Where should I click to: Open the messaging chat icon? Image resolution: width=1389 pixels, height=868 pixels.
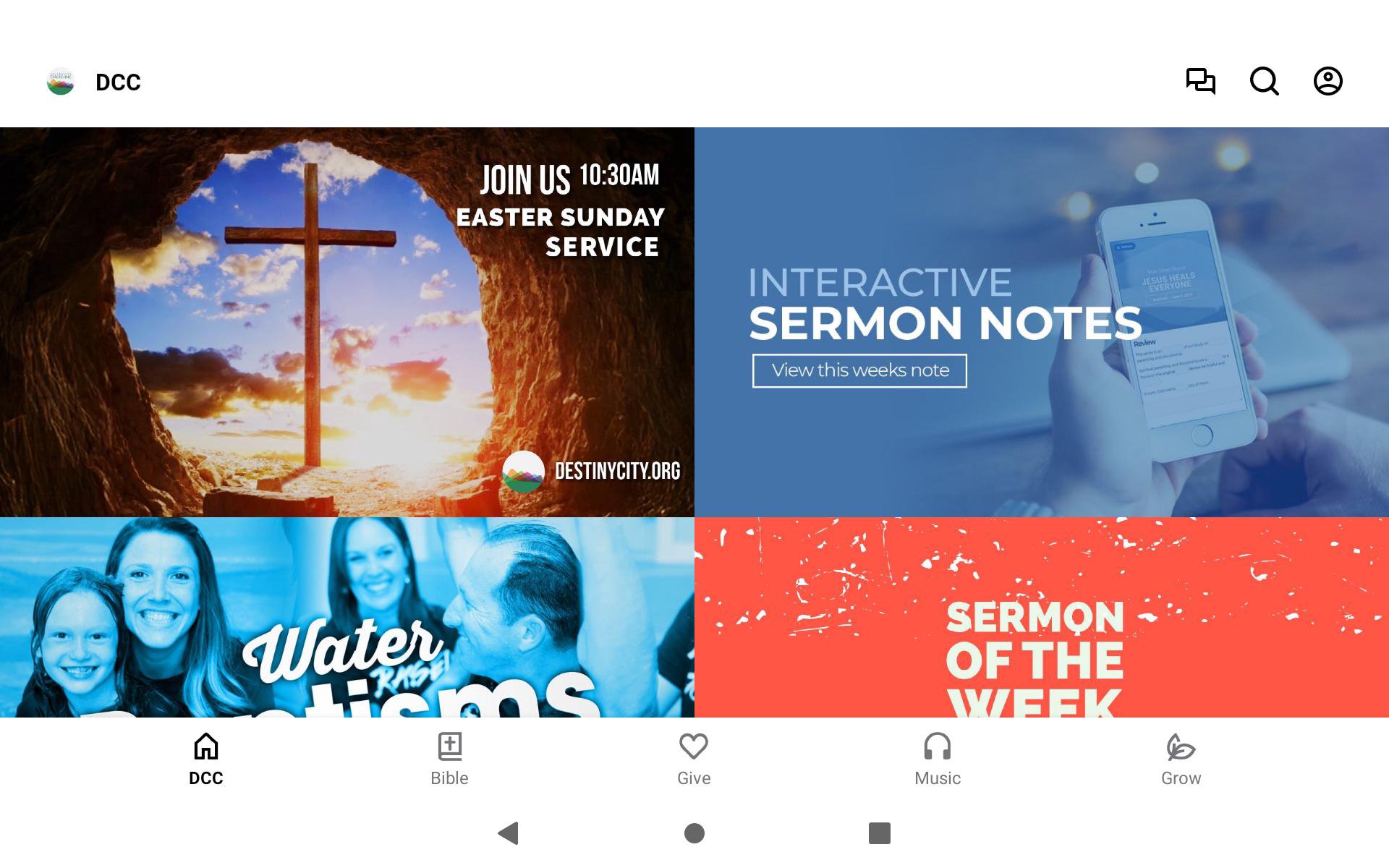[1200, 81]
